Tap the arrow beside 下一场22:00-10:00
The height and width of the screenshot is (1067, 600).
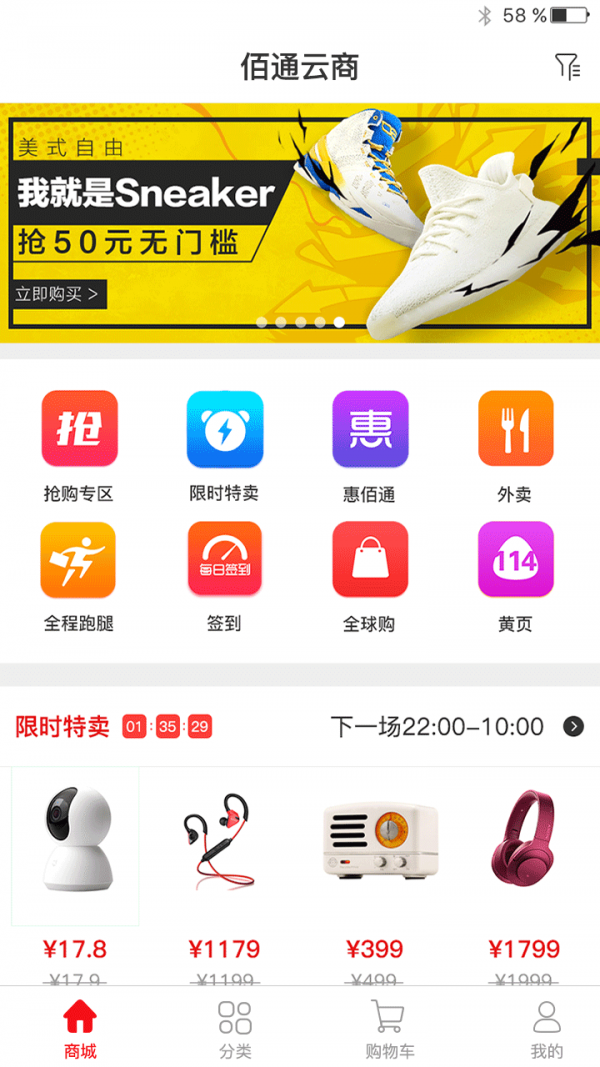(573, 726)
